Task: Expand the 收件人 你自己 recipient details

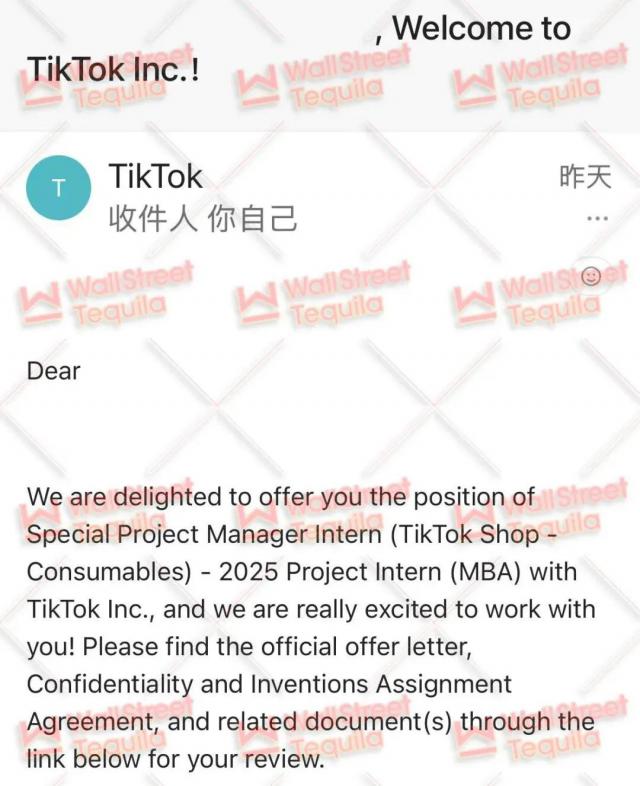Action: (203, 218)
